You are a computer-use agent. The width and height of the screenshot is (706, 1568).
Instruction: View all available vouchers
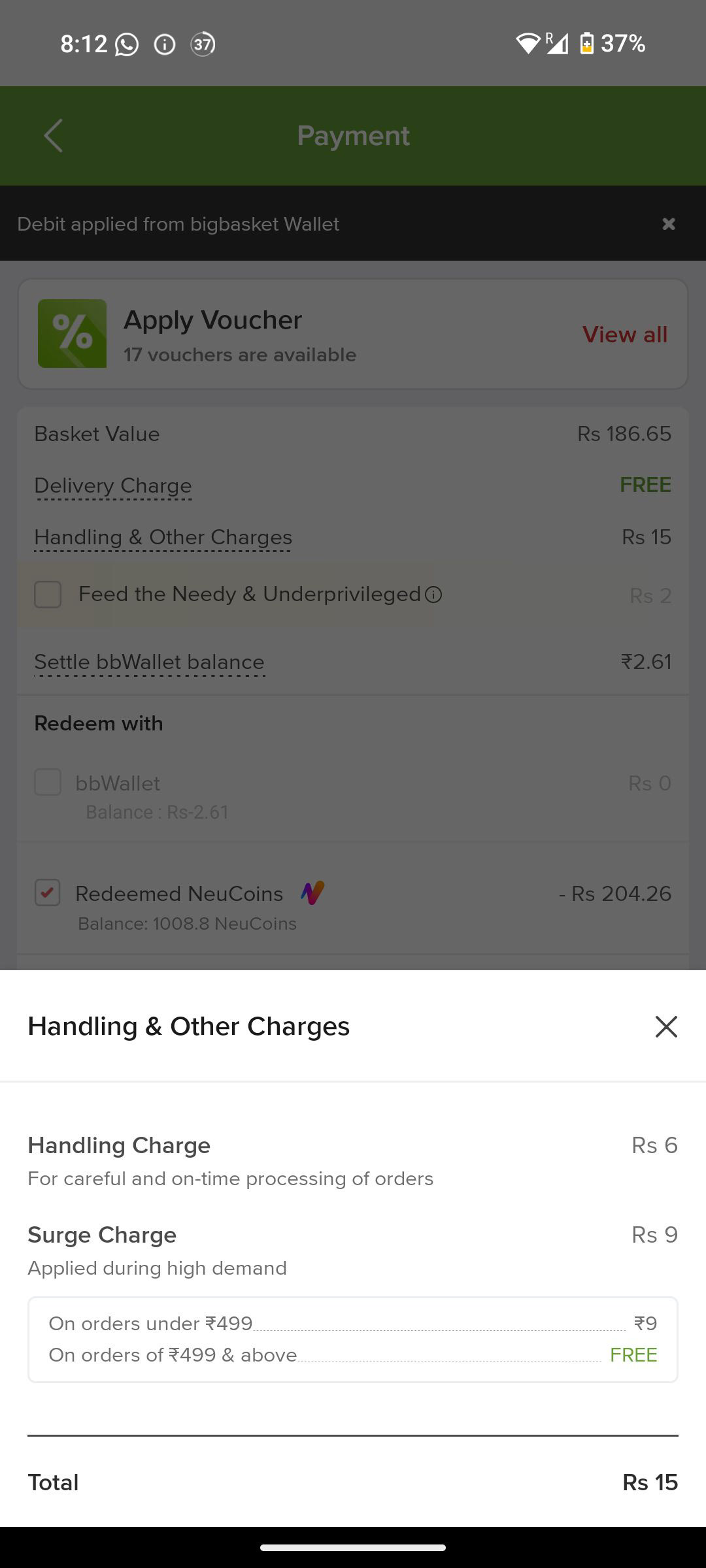click(x=625, y=335)
